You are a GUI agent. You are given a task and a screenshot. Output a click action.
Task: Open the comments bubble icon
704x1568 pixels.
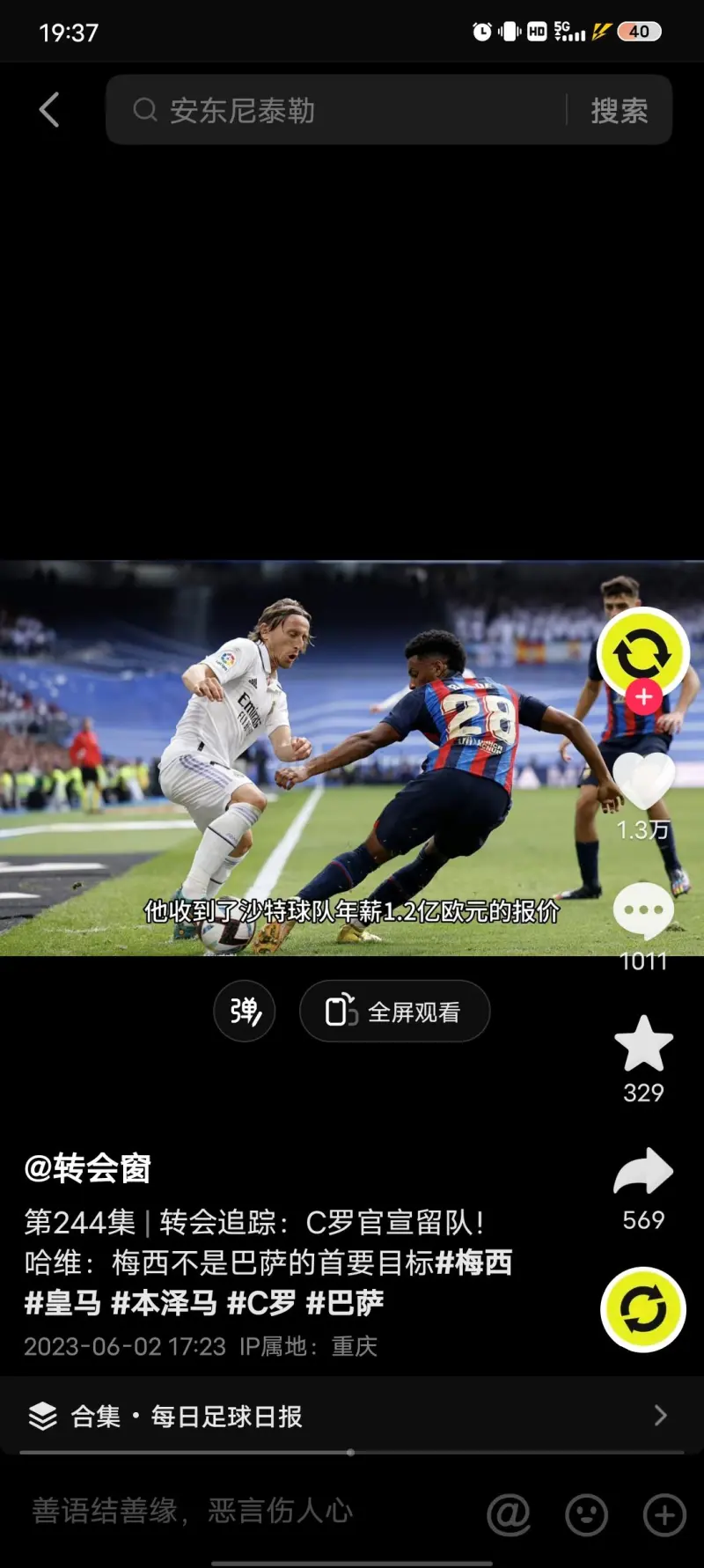(x=643, y=911)
